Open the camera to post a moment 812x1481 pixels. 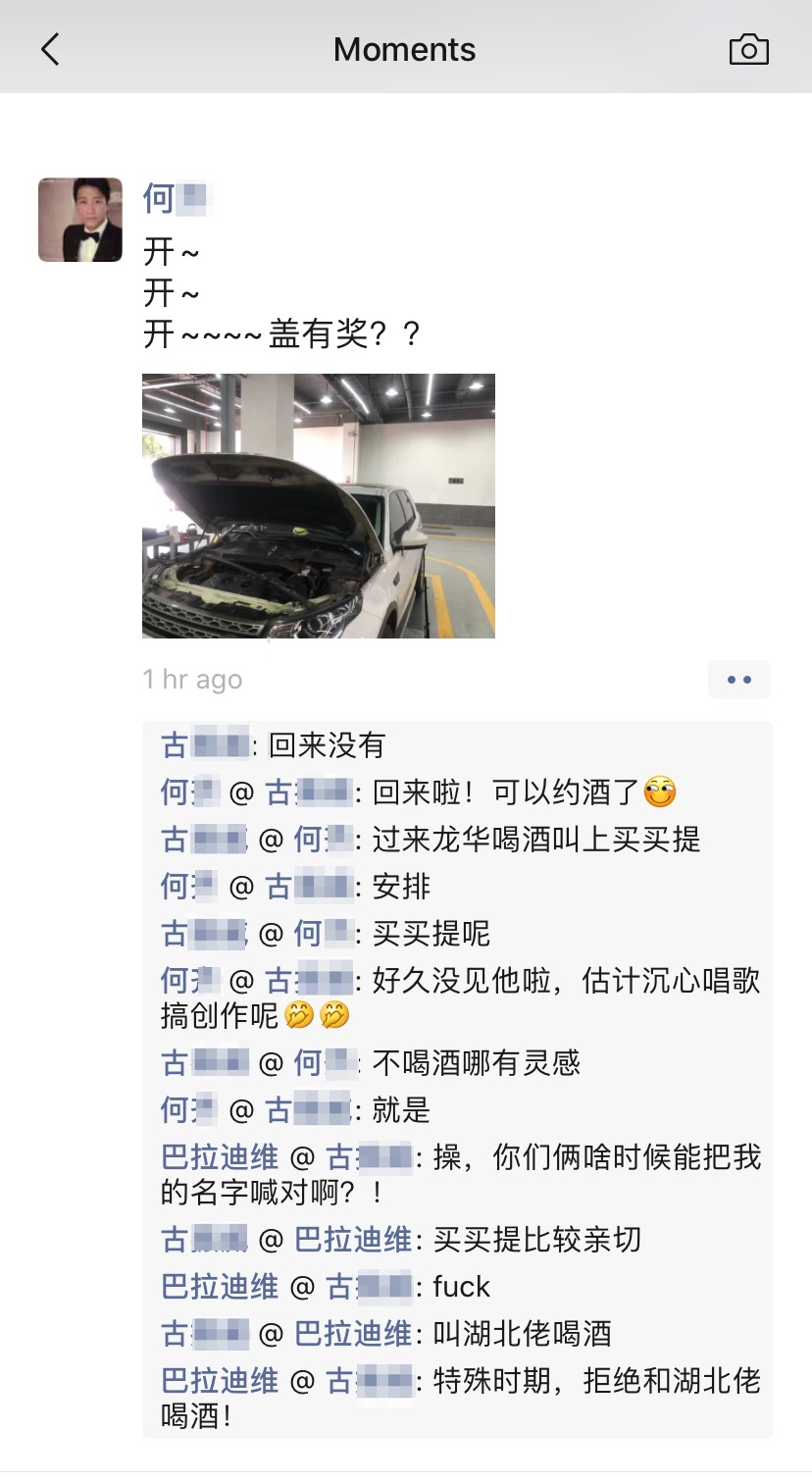click(x=748, y=49)
